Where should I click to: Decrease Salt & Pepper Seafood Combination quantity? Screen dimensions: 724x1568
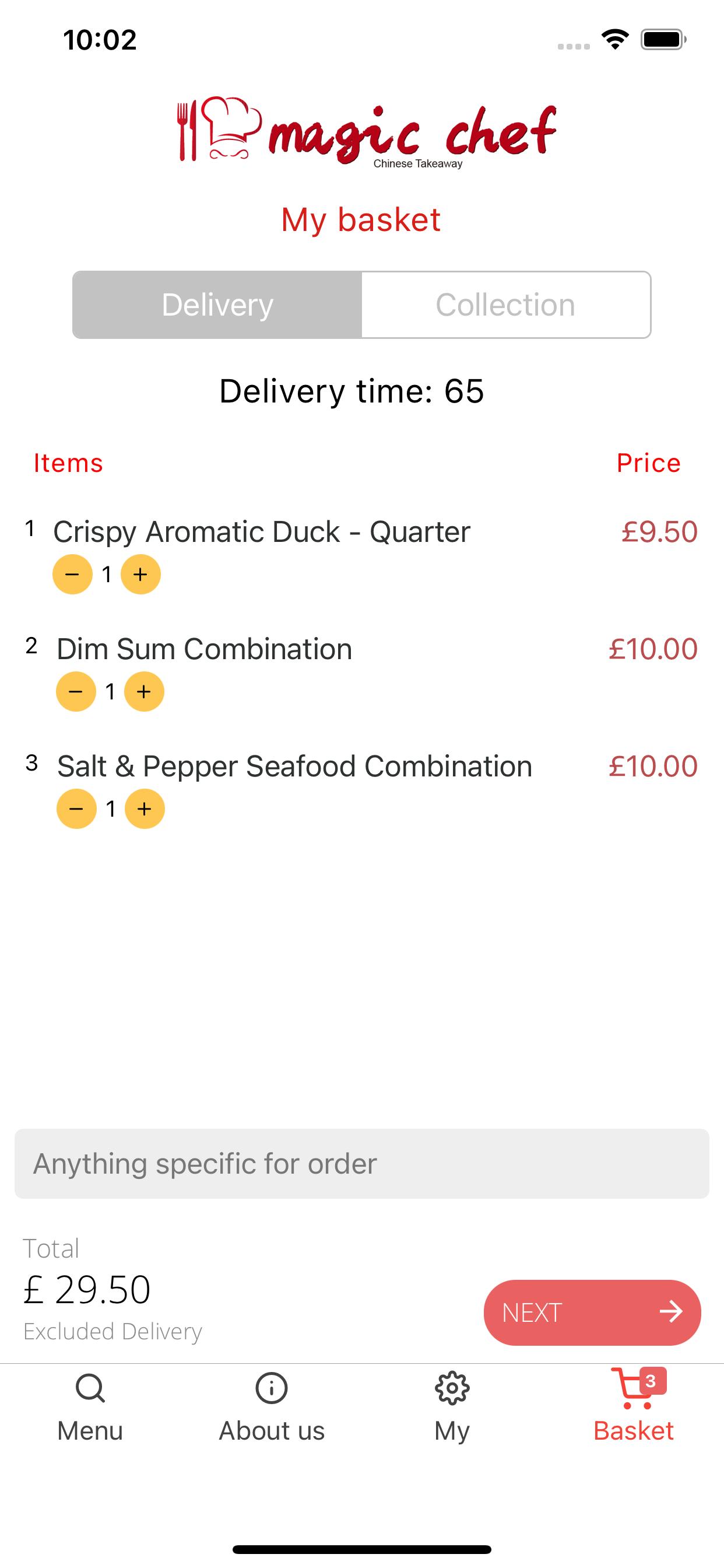coord(77,809)
